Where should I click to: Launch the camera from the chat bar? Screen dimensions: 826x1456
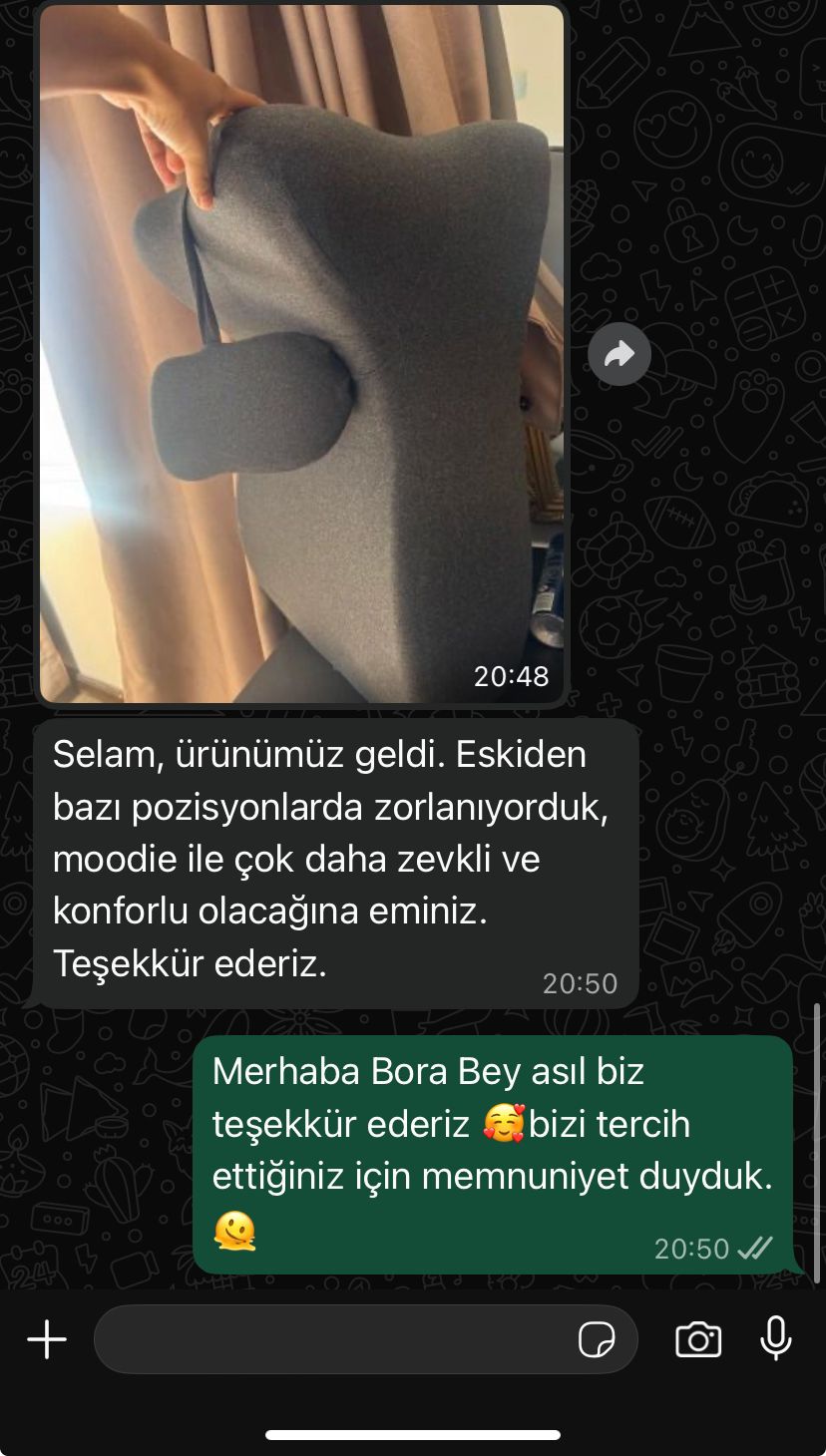(x=698, y=1339)
